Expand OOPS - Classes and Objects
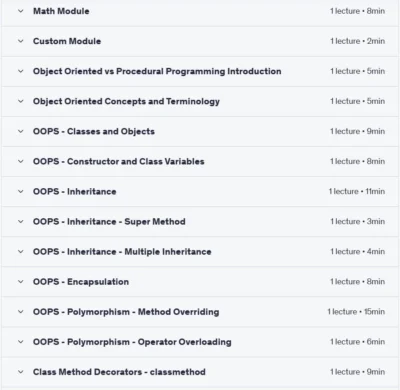The height and width of the screenshot is (390, 400). pyautogui.click(x=201, y=131)
